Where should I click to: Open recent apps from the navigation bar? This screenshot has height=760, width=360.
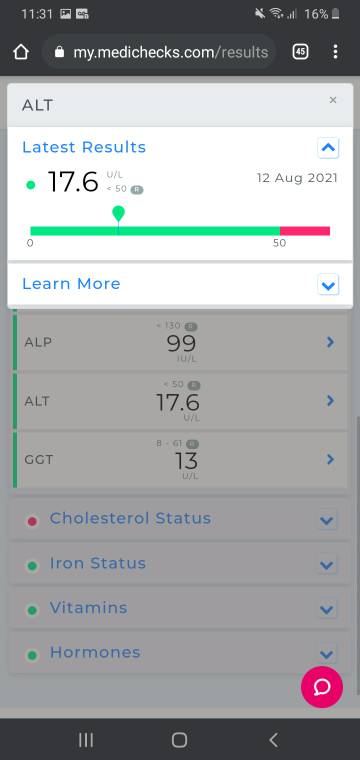[x=86, y=740]
